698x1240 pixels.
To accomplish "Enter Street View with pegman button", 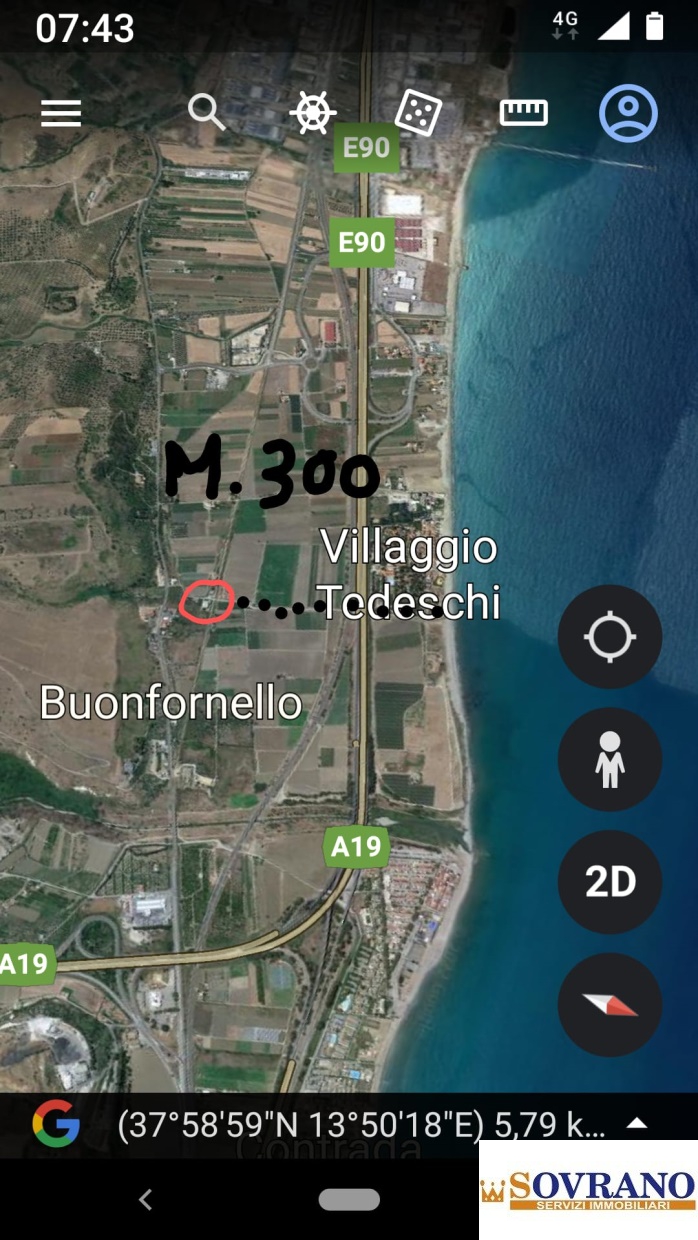I will pos(610,760).
